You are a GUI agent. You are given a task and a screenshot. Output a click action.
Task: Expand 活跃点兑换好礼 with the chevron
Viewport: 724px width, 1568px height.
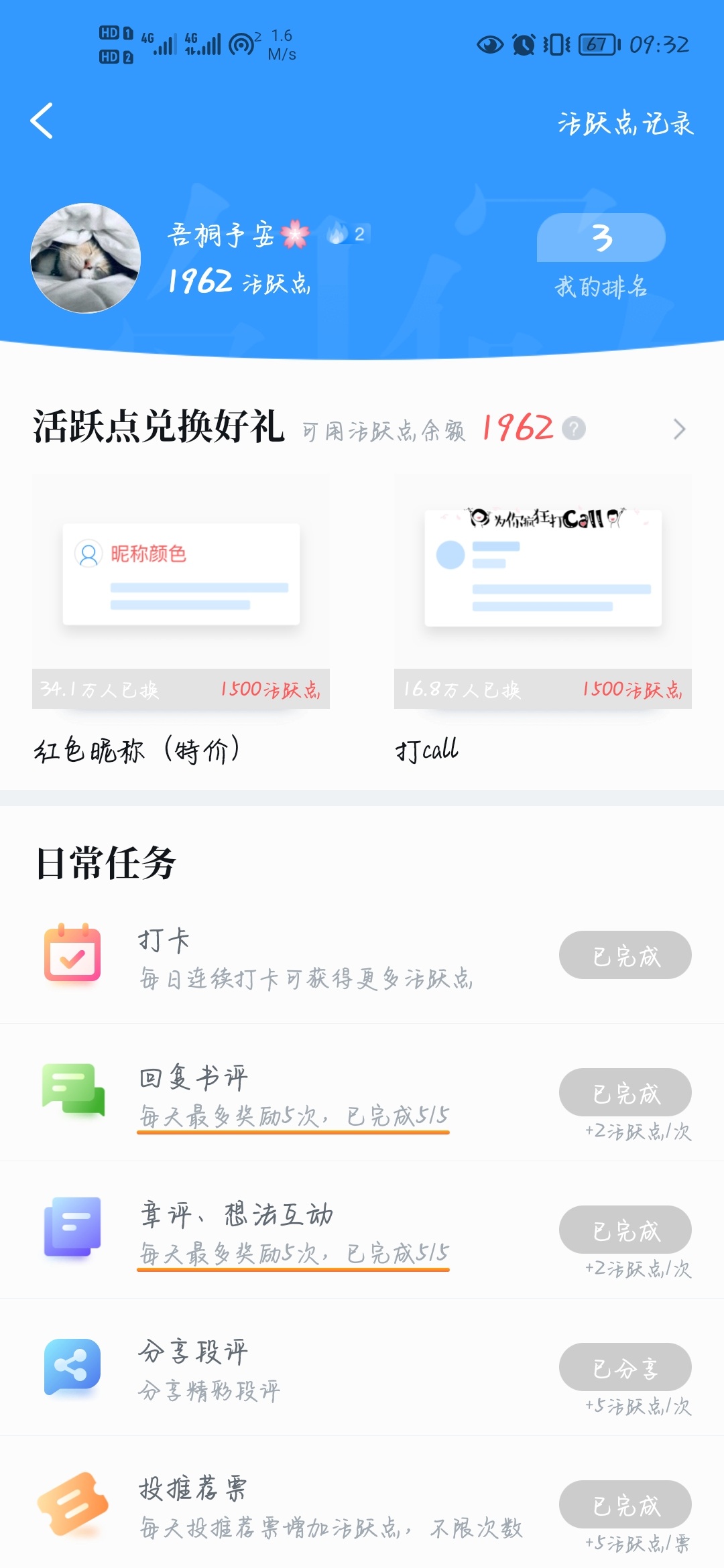coord(679,429)
